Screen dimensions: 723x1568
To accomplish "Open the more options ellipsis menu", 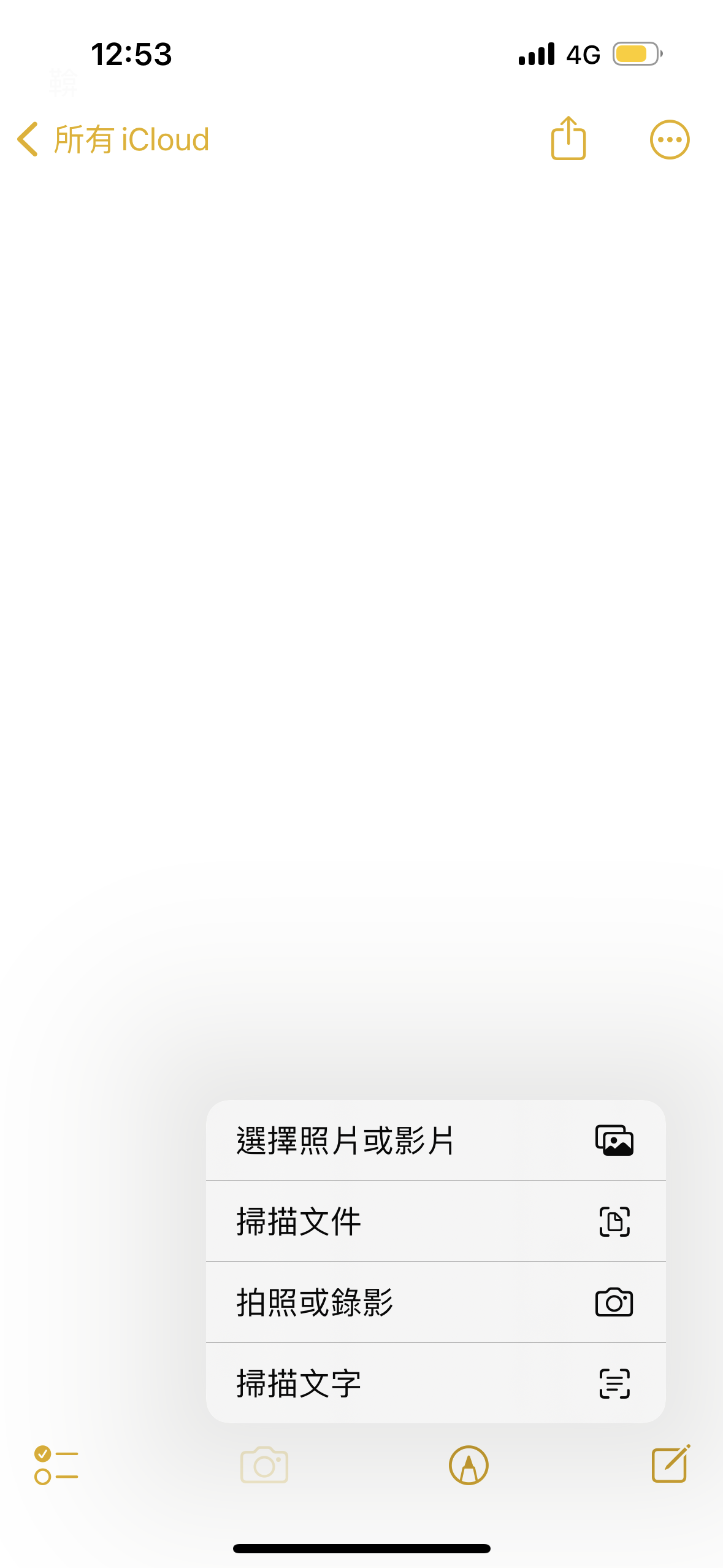I will point(670,140).
